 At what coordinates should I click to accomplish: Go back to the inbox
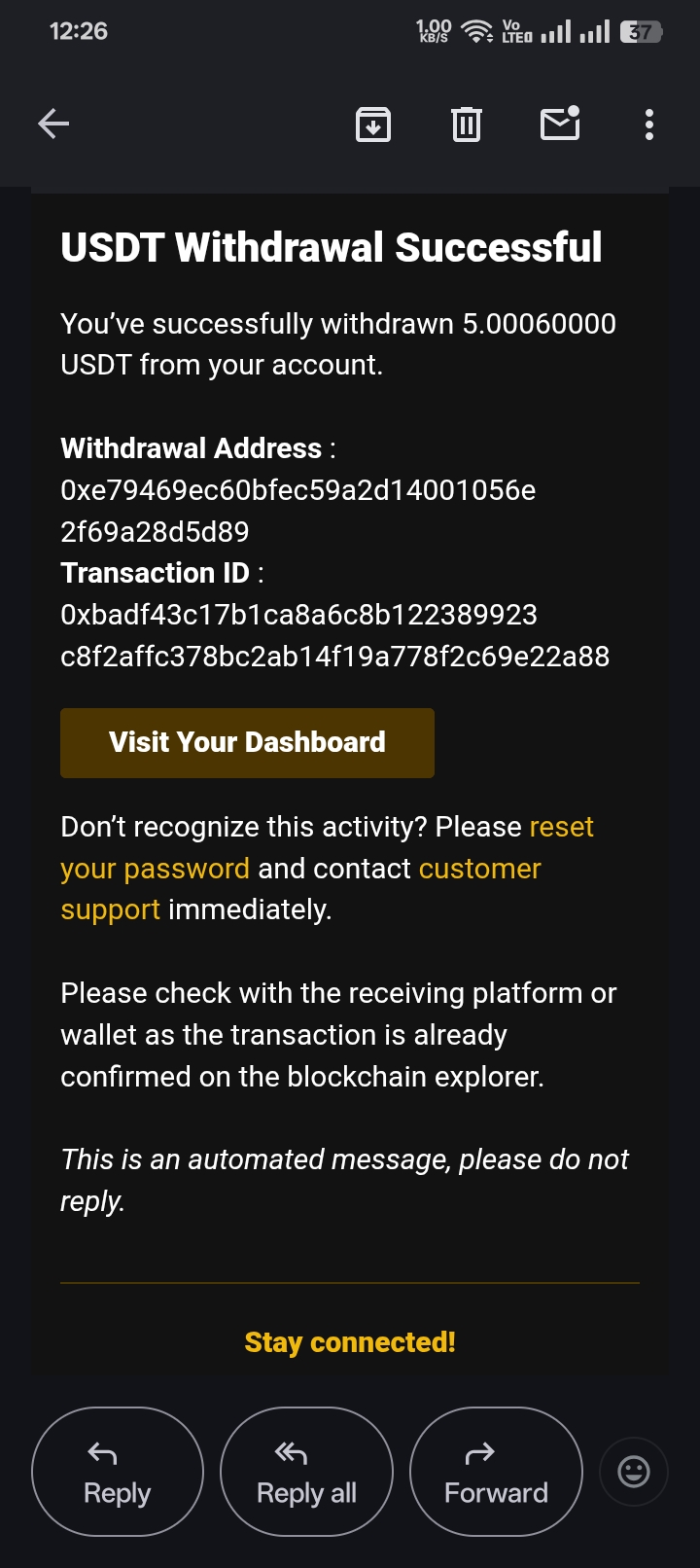(53, 124)
